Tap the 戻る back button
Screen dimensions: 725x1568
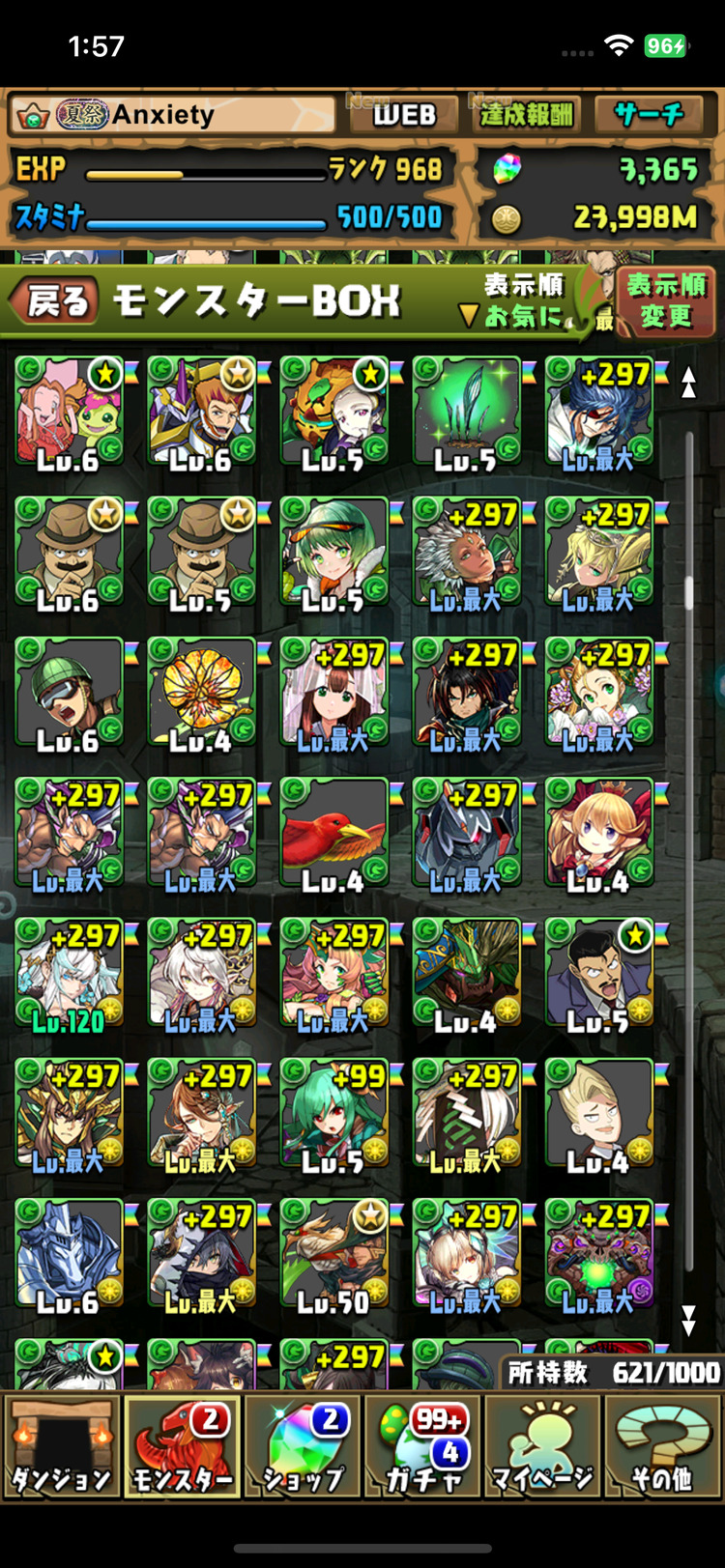click(56, 301)
